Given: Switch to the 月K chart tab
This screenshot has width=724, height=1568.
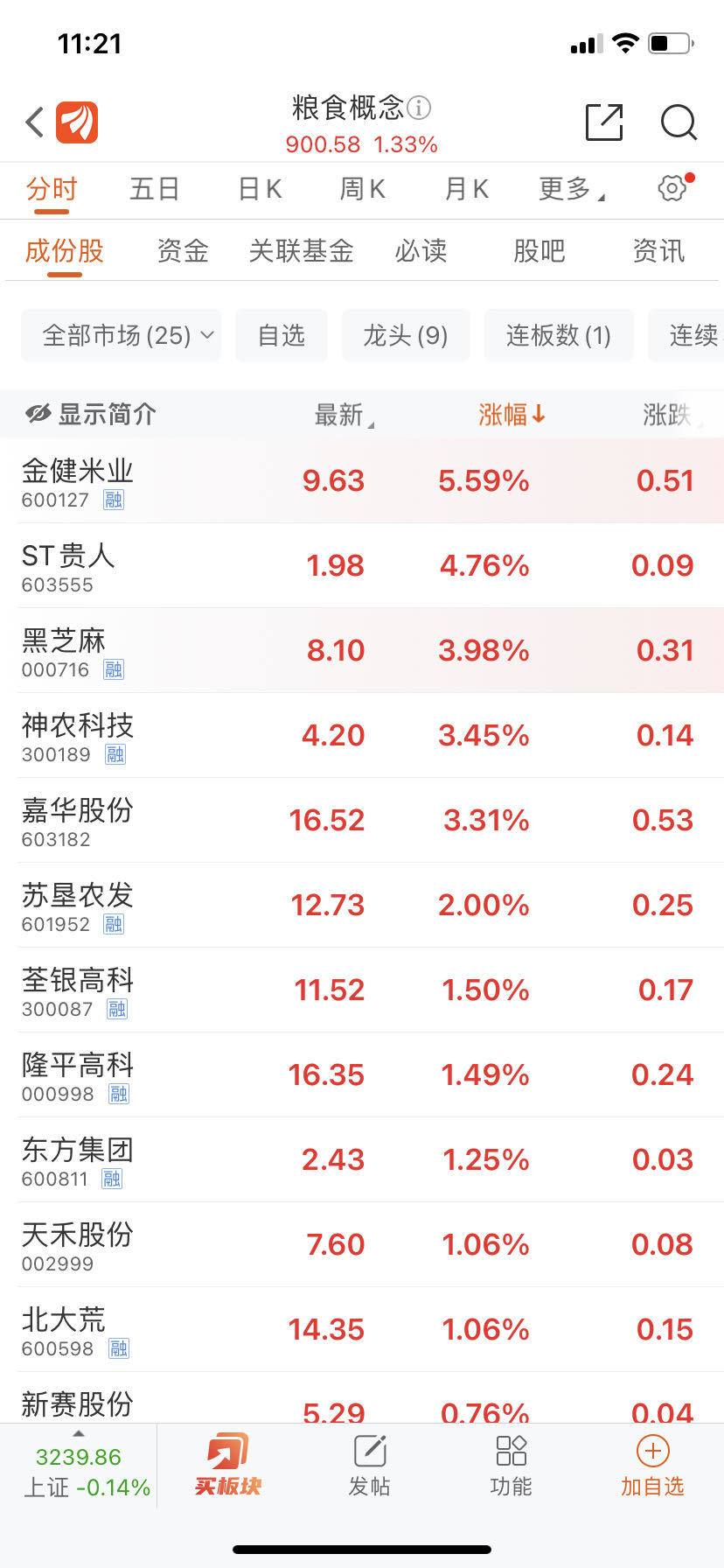Looking at the screenshot, I should 464,188.
